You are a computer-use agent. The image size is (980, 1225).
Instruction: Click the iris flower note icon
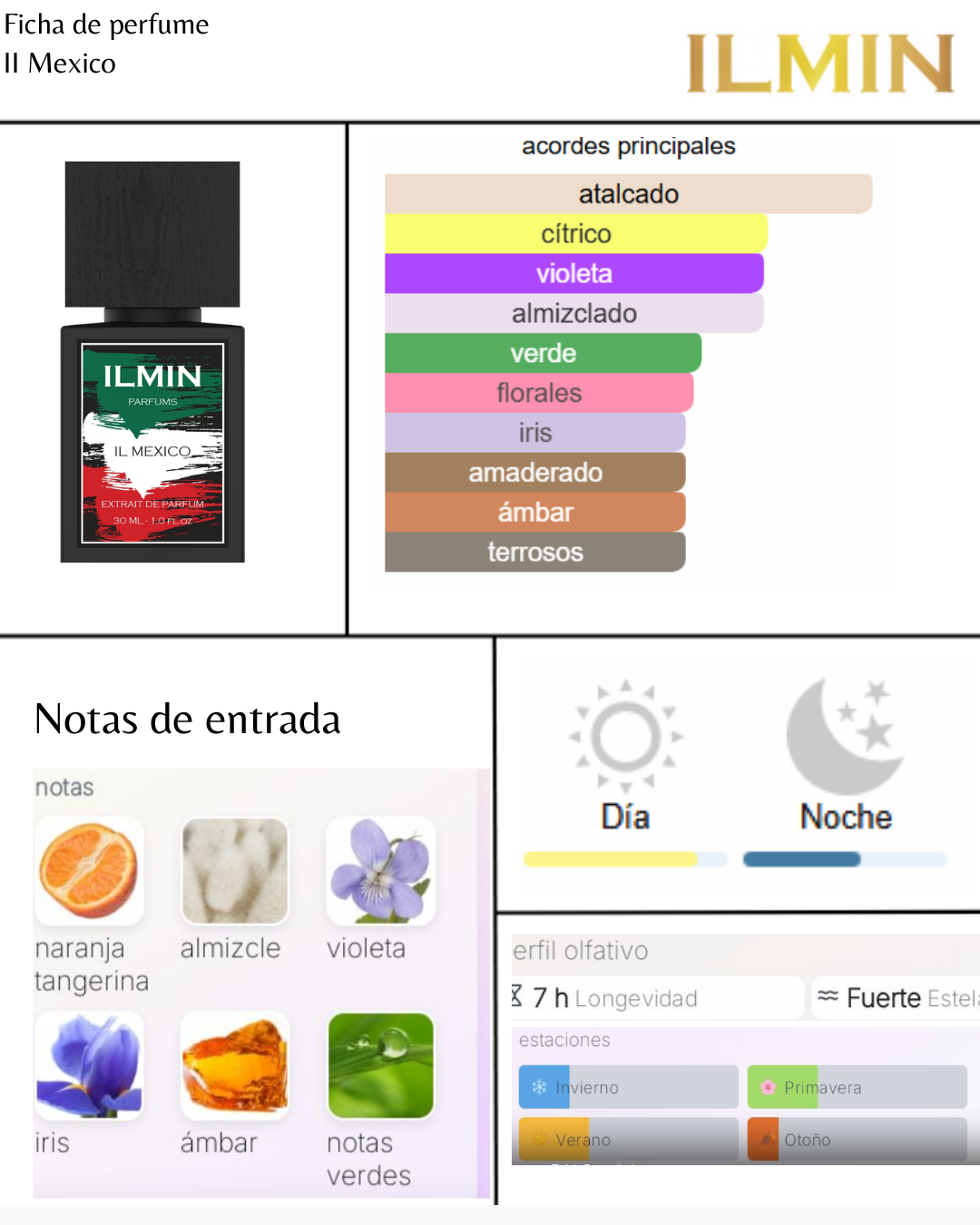click(x=89, y=1065)
